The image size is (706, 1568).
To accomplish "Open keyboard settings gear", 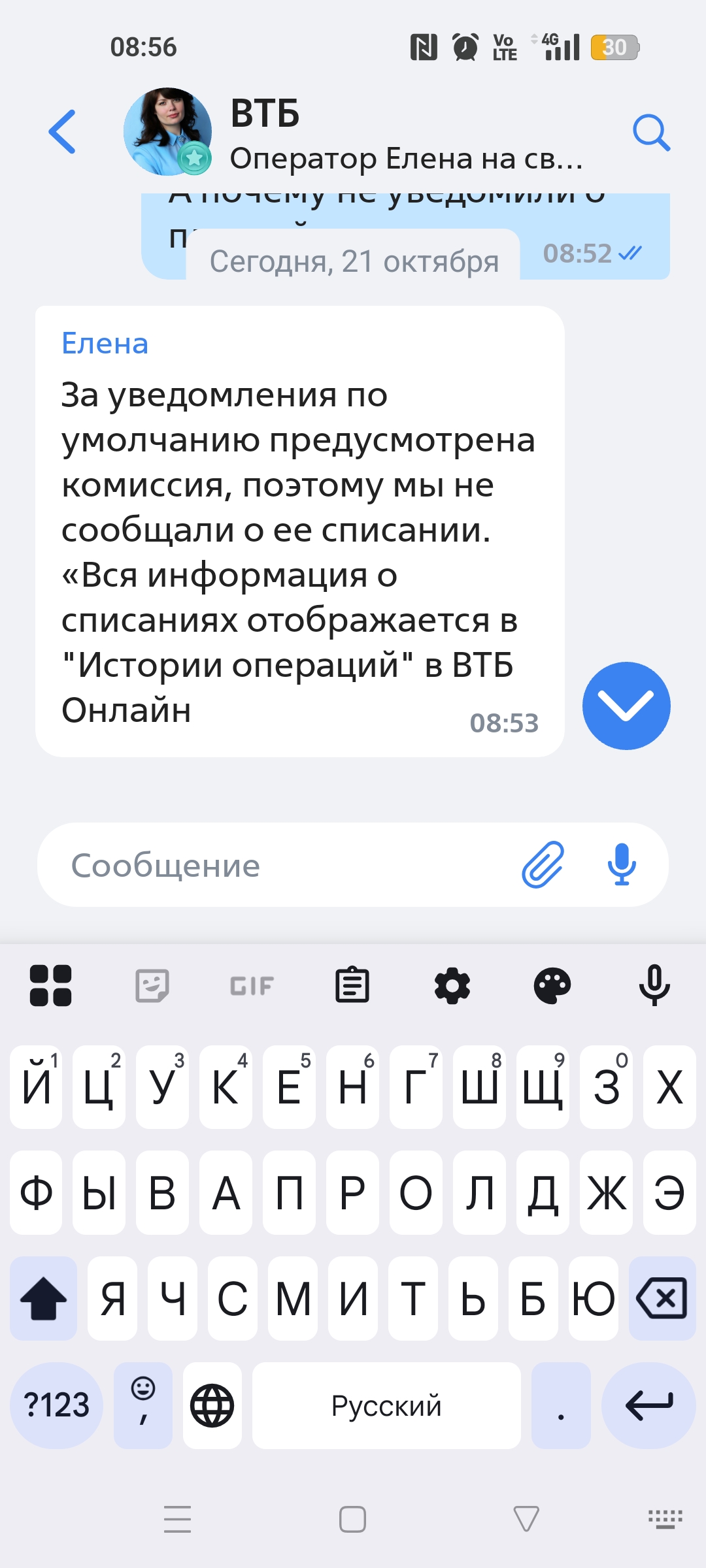I will pos(452,985).
